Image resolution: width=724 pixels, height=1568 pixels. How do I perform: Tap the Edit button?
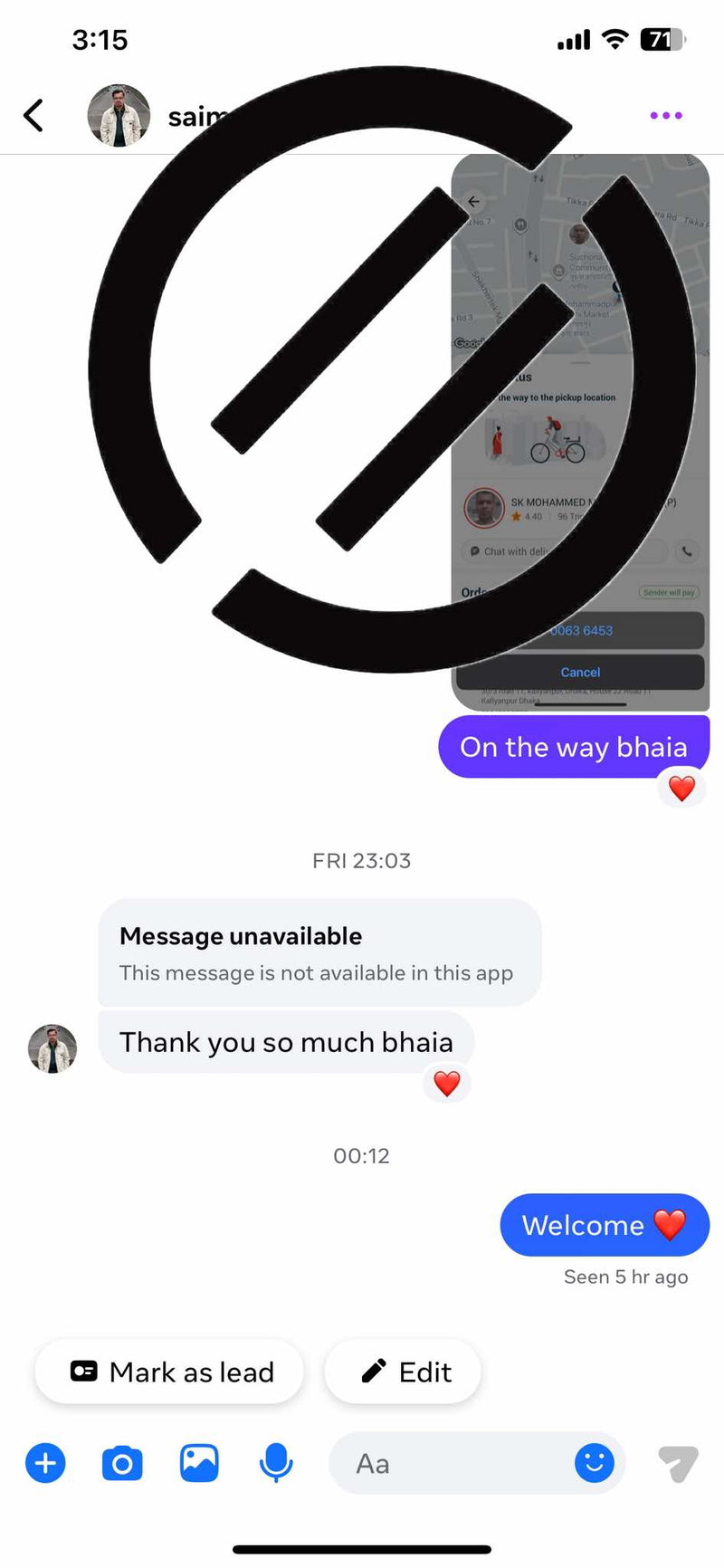tap(403, 1372)
